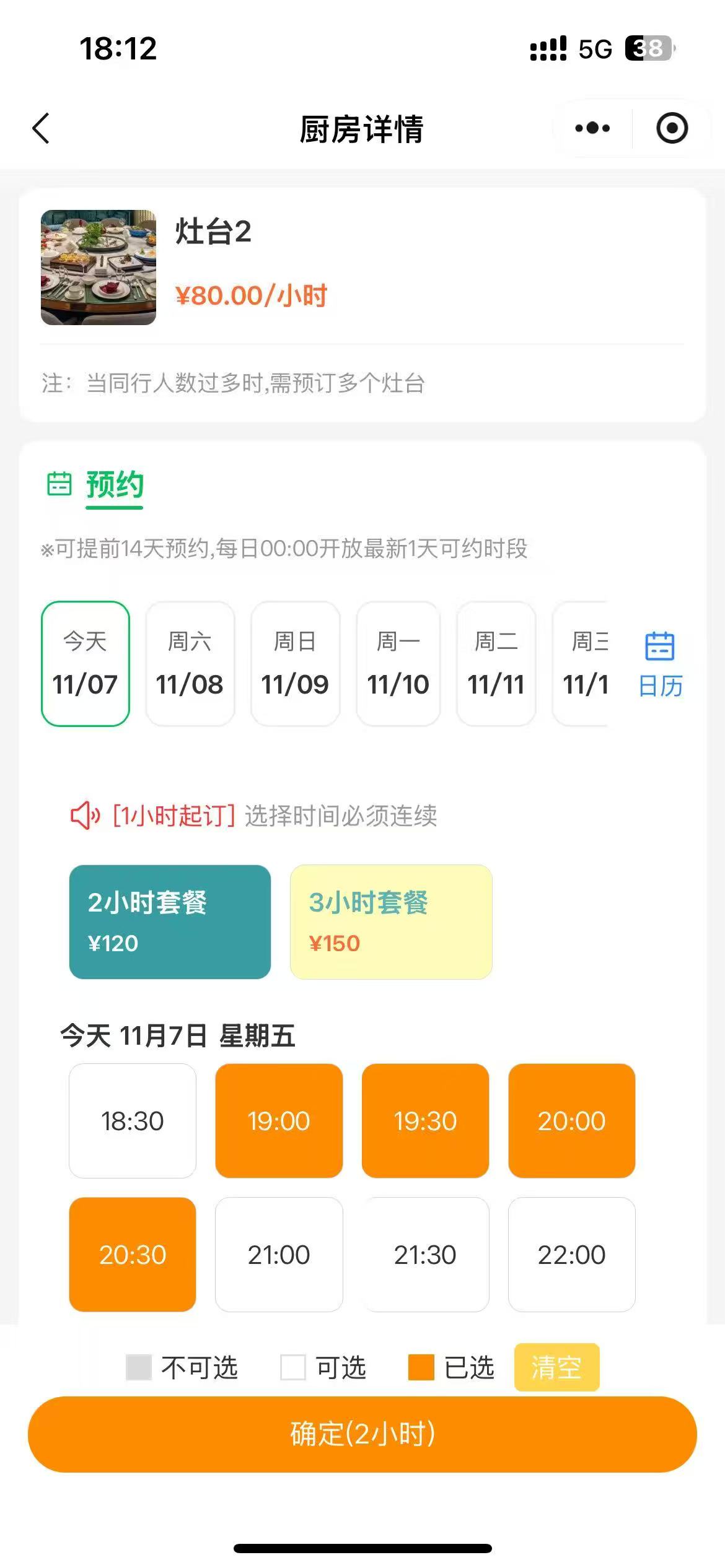Confirm booking with 确定(2小时)
The height and width of the screenshot is (1568, 725).
tap(362, 1434)
